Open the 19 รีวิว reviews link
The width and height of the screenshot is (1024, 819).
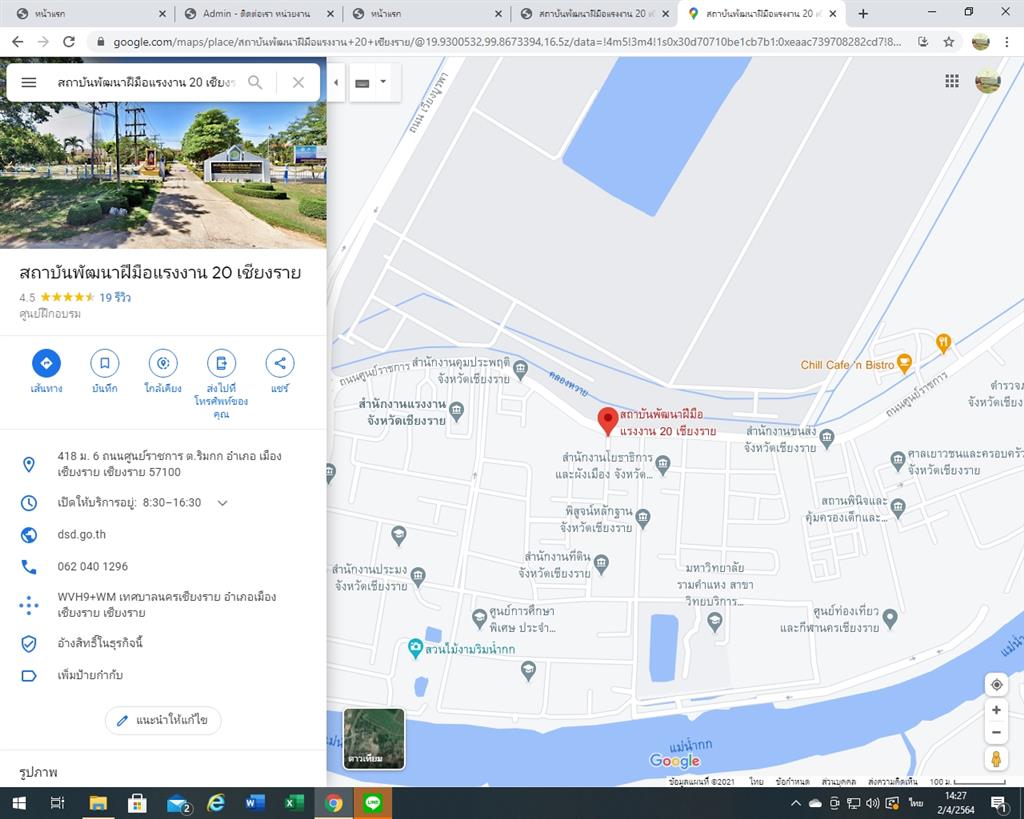[x=115, y=297]
